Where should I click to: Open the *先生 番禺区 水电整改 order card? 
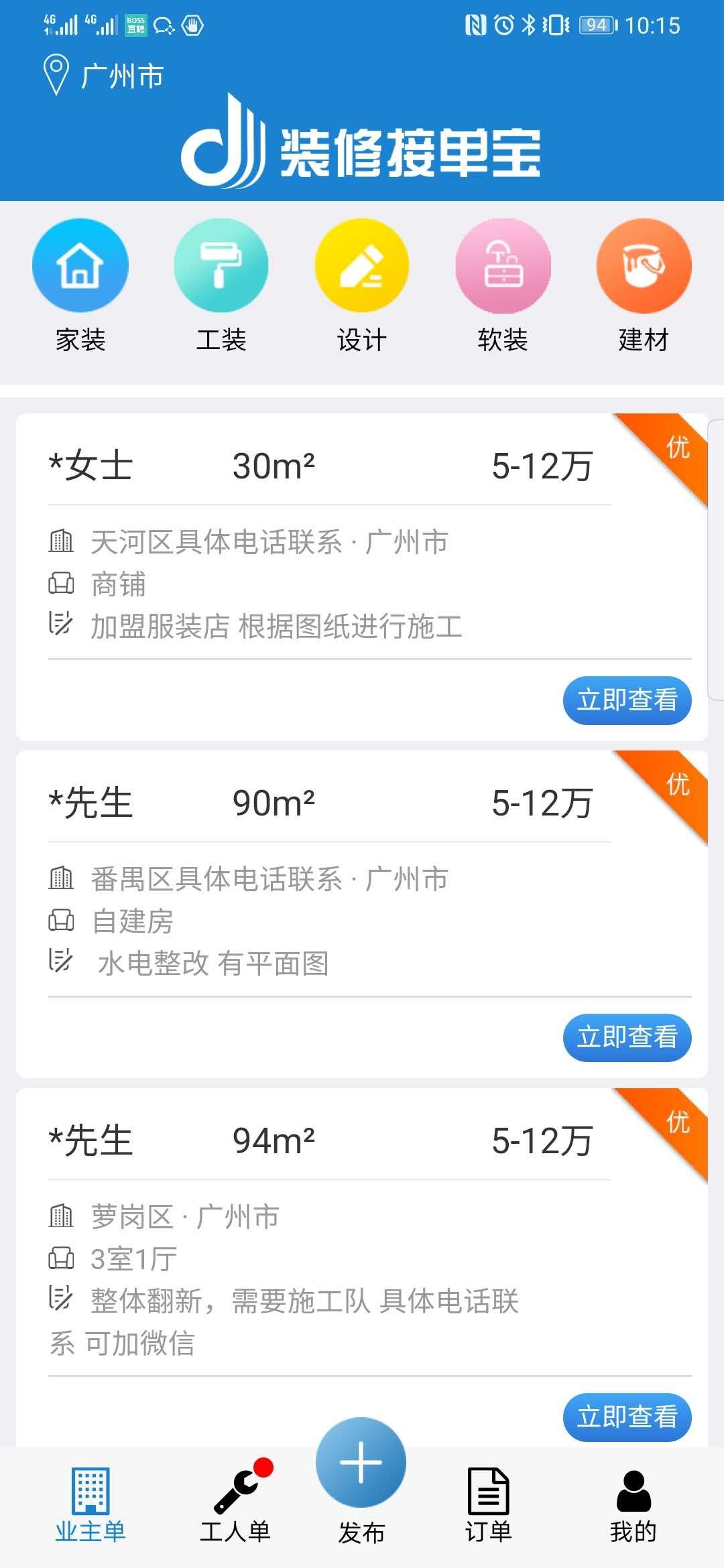tap(302, 920)
